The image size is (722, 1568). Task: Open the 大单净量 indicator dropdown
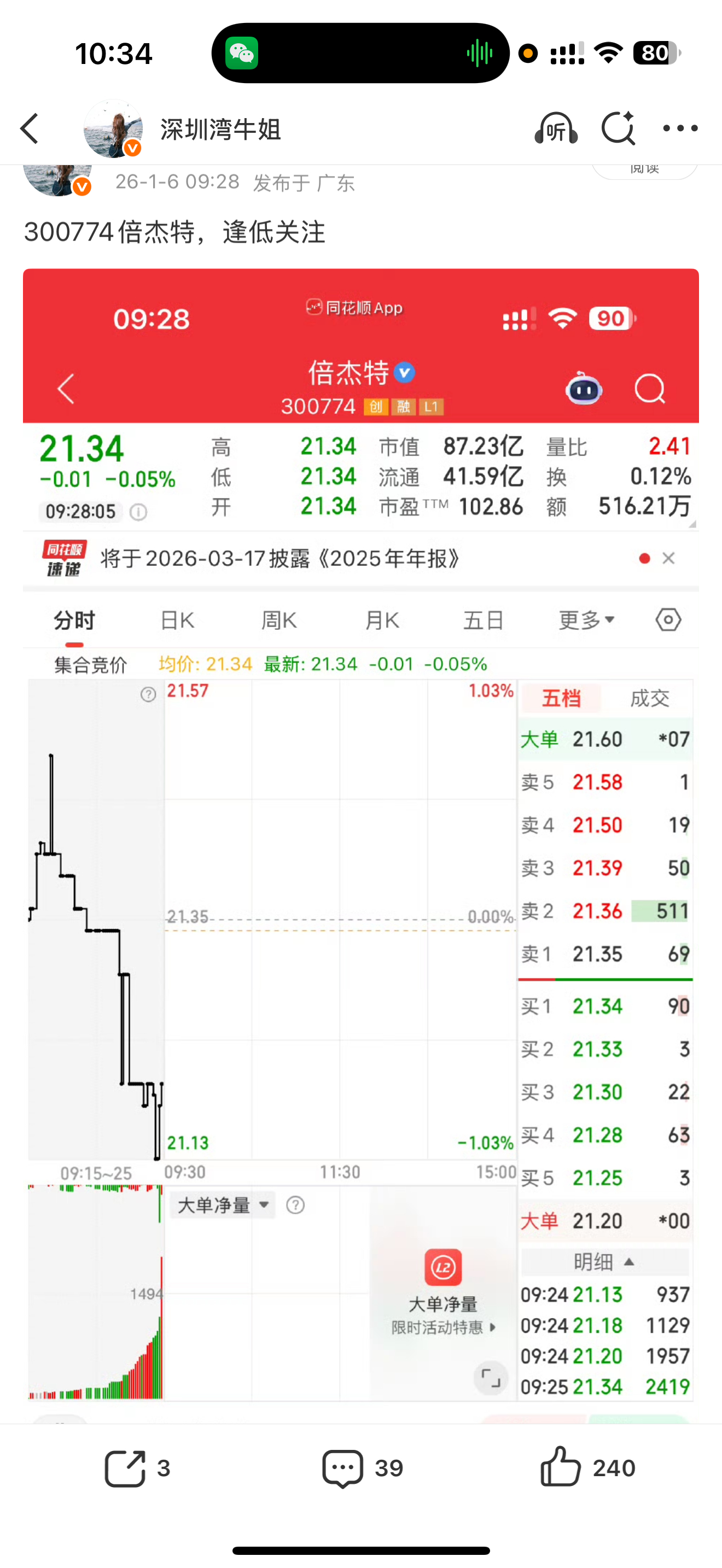[223, 1204]
